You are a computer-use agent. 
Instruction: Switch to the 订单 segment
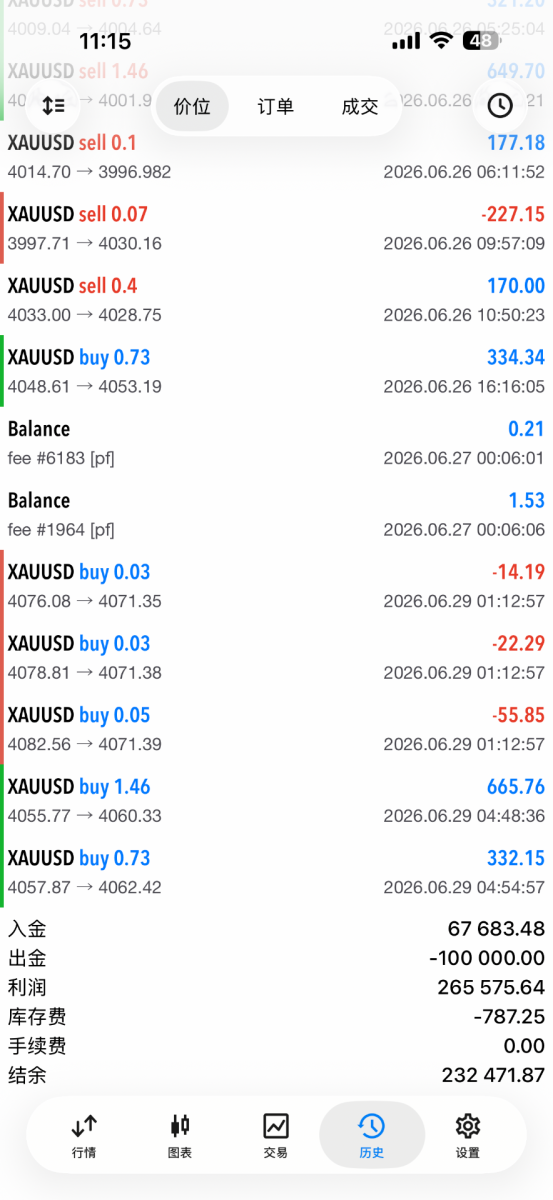pyautogui.click(x=276, y=106)
